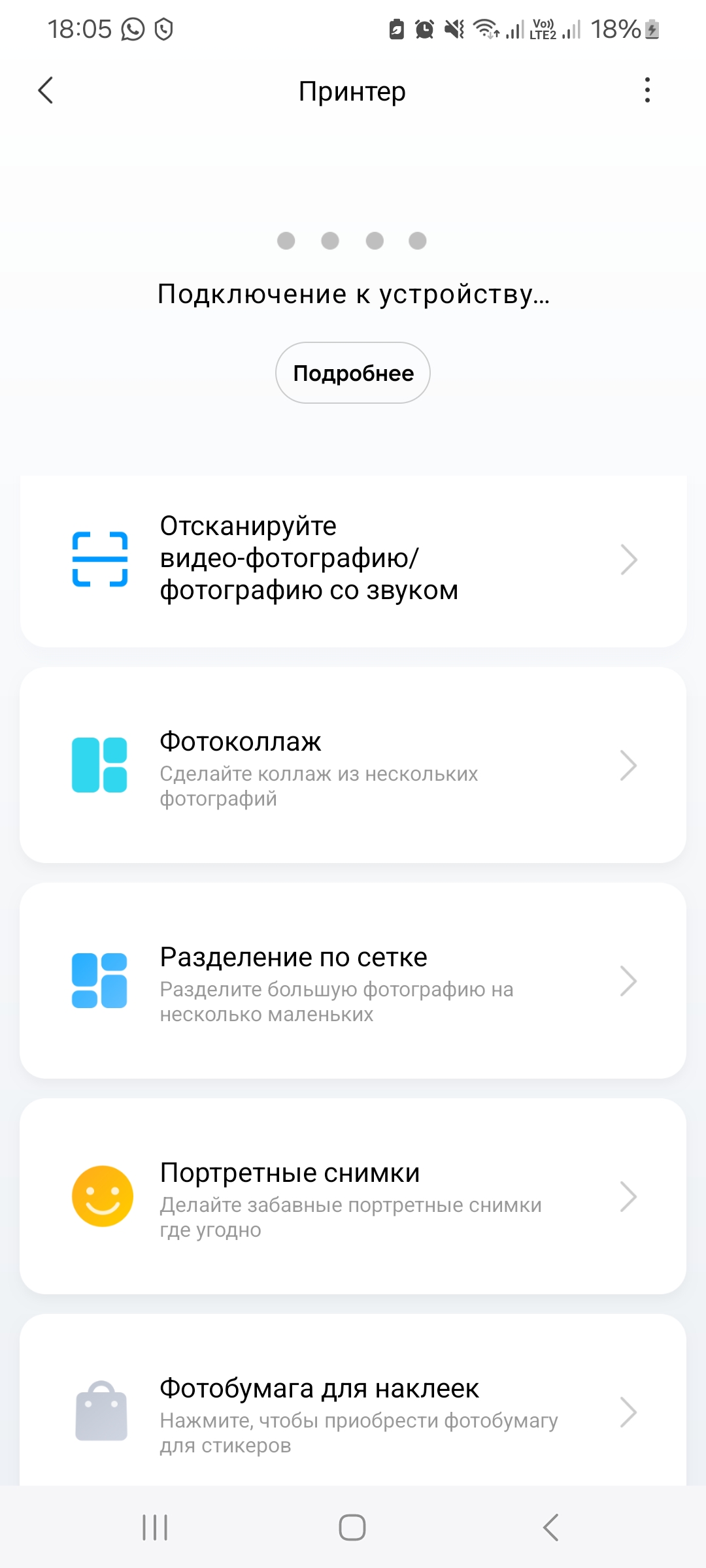Open Портретные снимки
Screen dimensions: 706x1568
pos(353,1196)
